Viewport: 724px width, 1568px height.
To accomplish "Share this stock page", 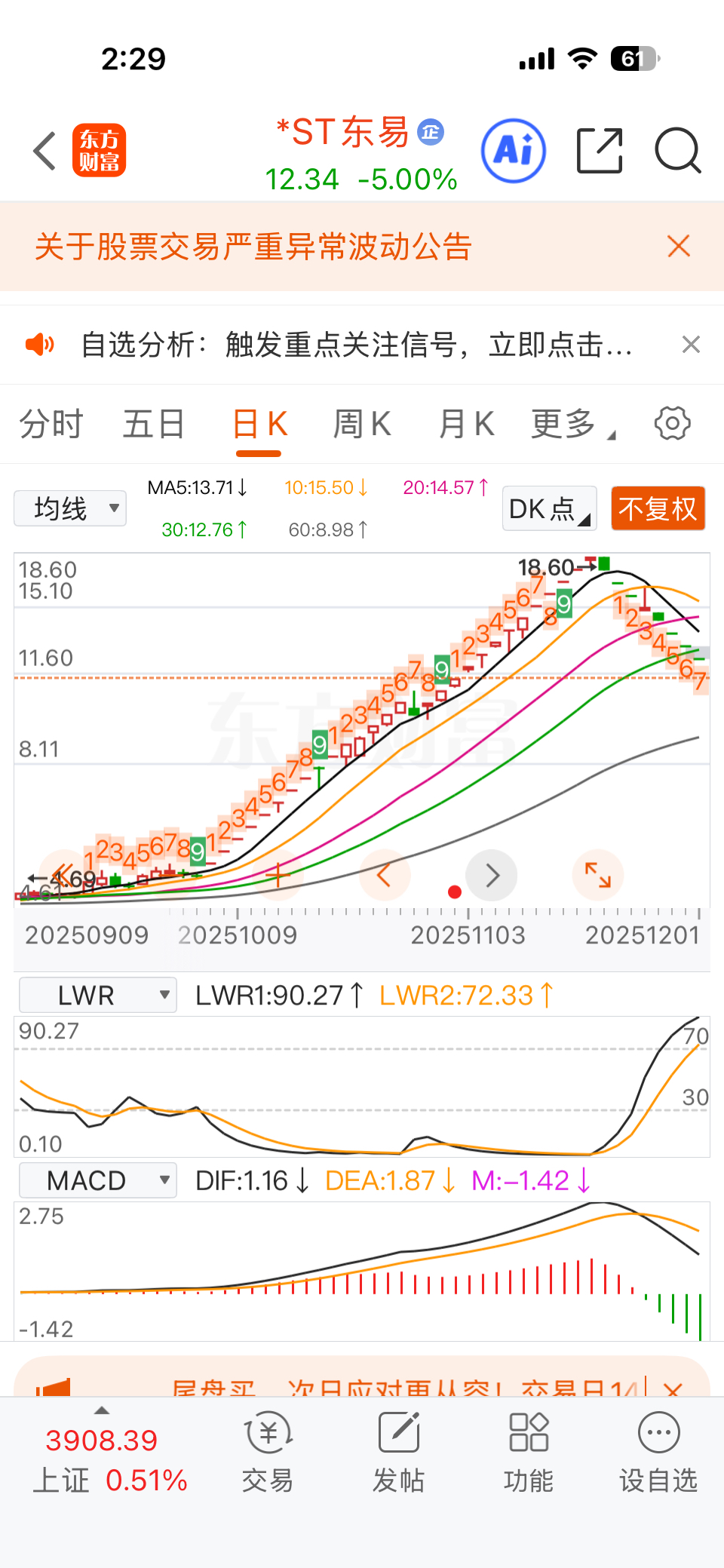I will pos(600,151).
